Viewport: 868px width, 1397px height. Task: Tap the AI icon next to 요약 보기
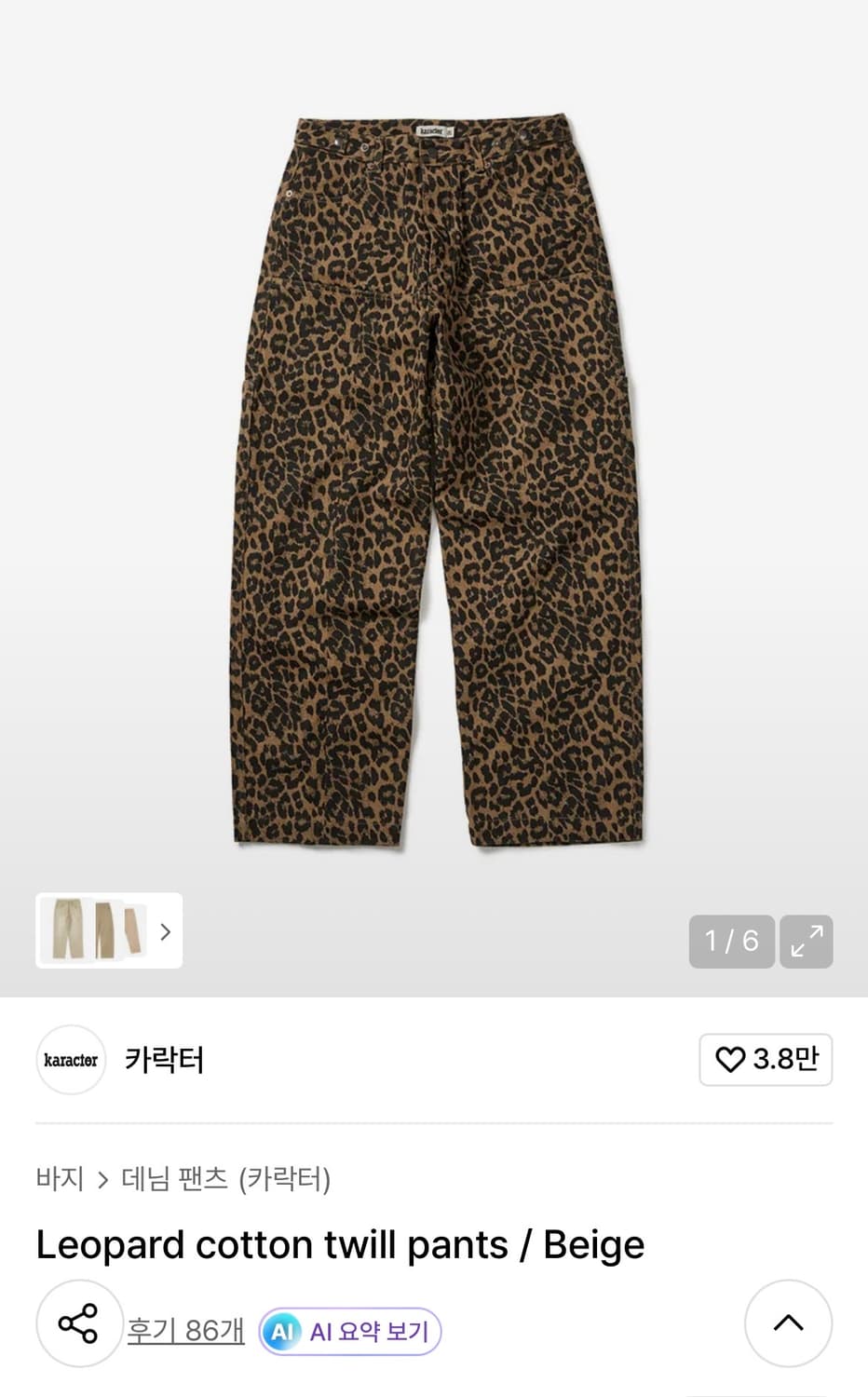(x=287, y=1331)
